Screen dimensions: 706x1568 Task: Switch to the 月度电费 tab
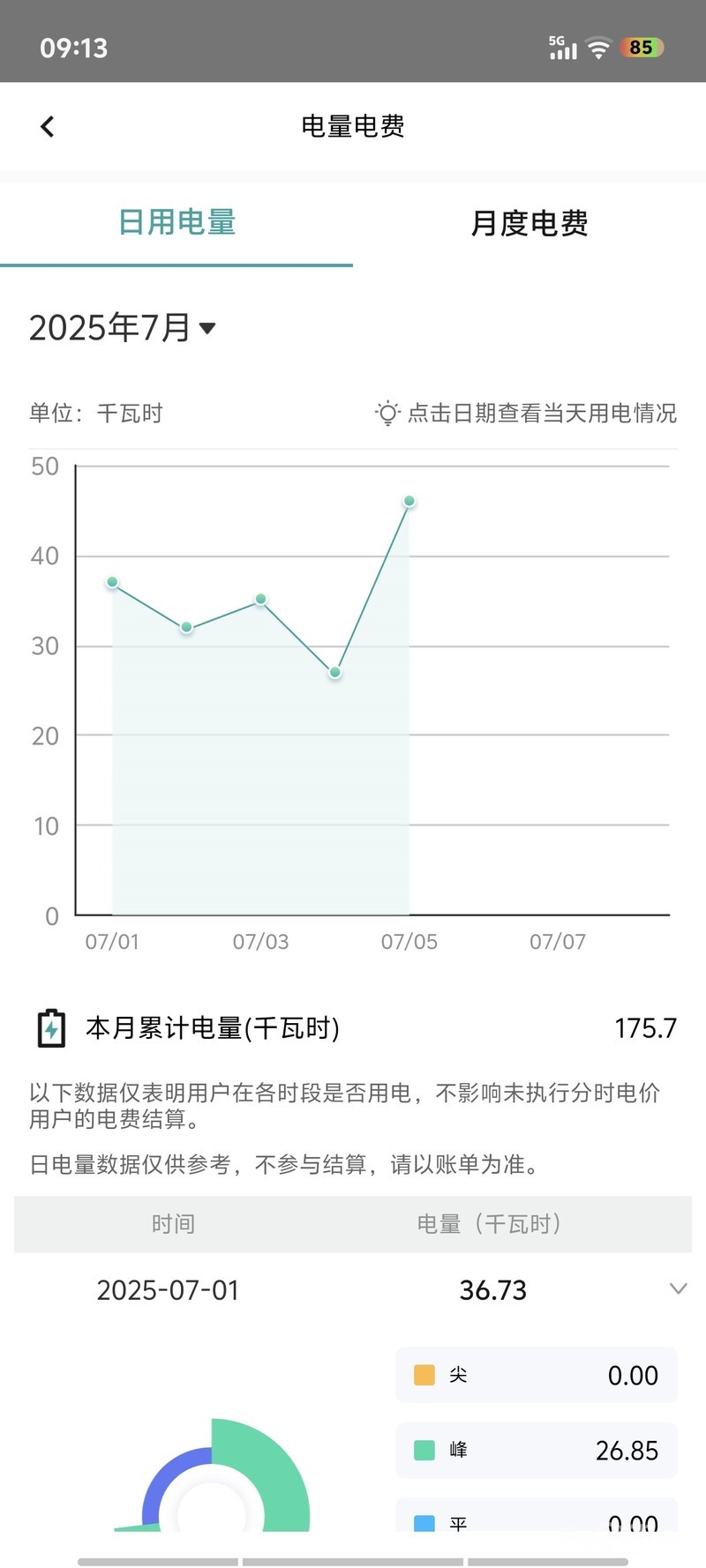529,223
